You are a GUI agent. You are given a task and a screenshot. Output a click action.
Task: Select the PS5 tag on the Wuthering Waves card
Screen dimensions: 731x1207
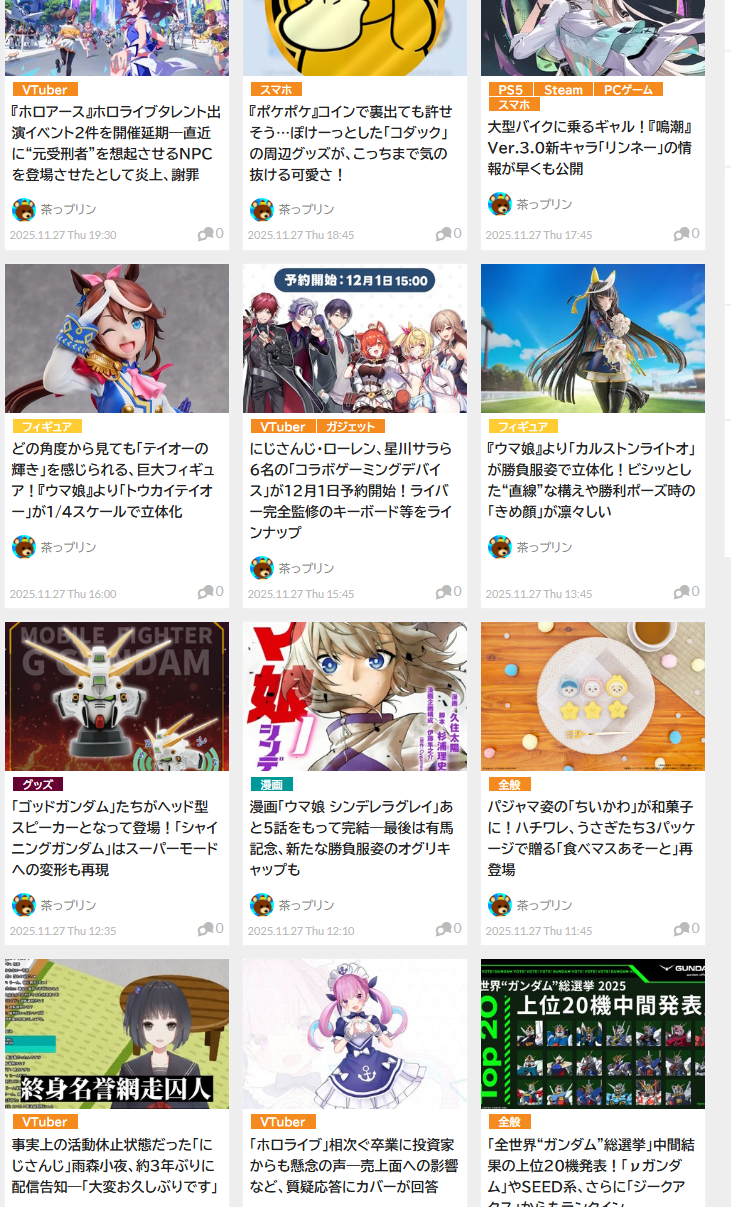click(510, 90)
